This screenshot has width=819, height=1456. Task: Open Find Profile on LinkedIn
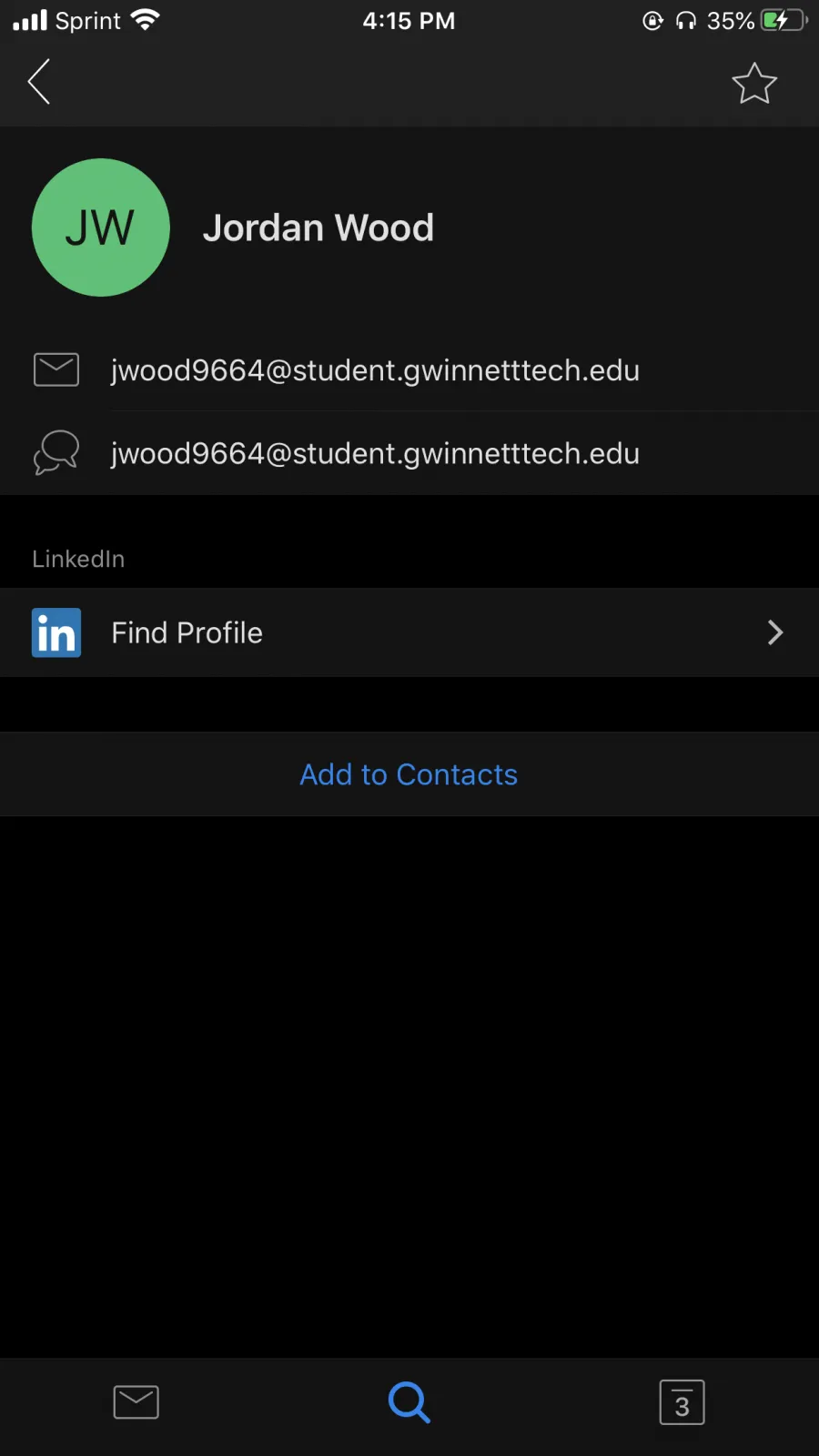pyautogui.click(x=409, y=632)
